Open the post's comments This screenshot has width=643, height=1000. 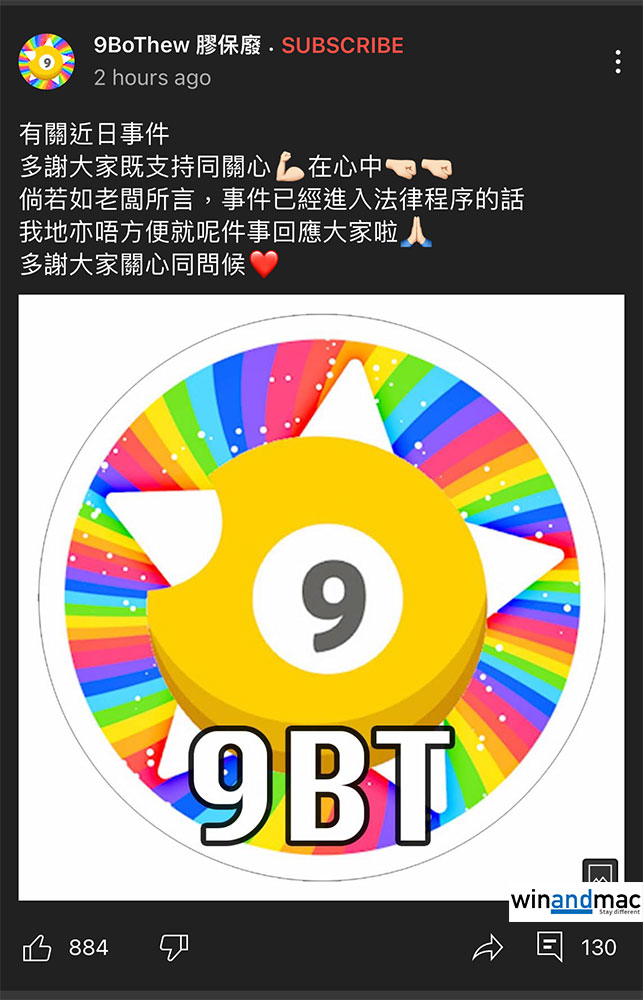(551, 947)
